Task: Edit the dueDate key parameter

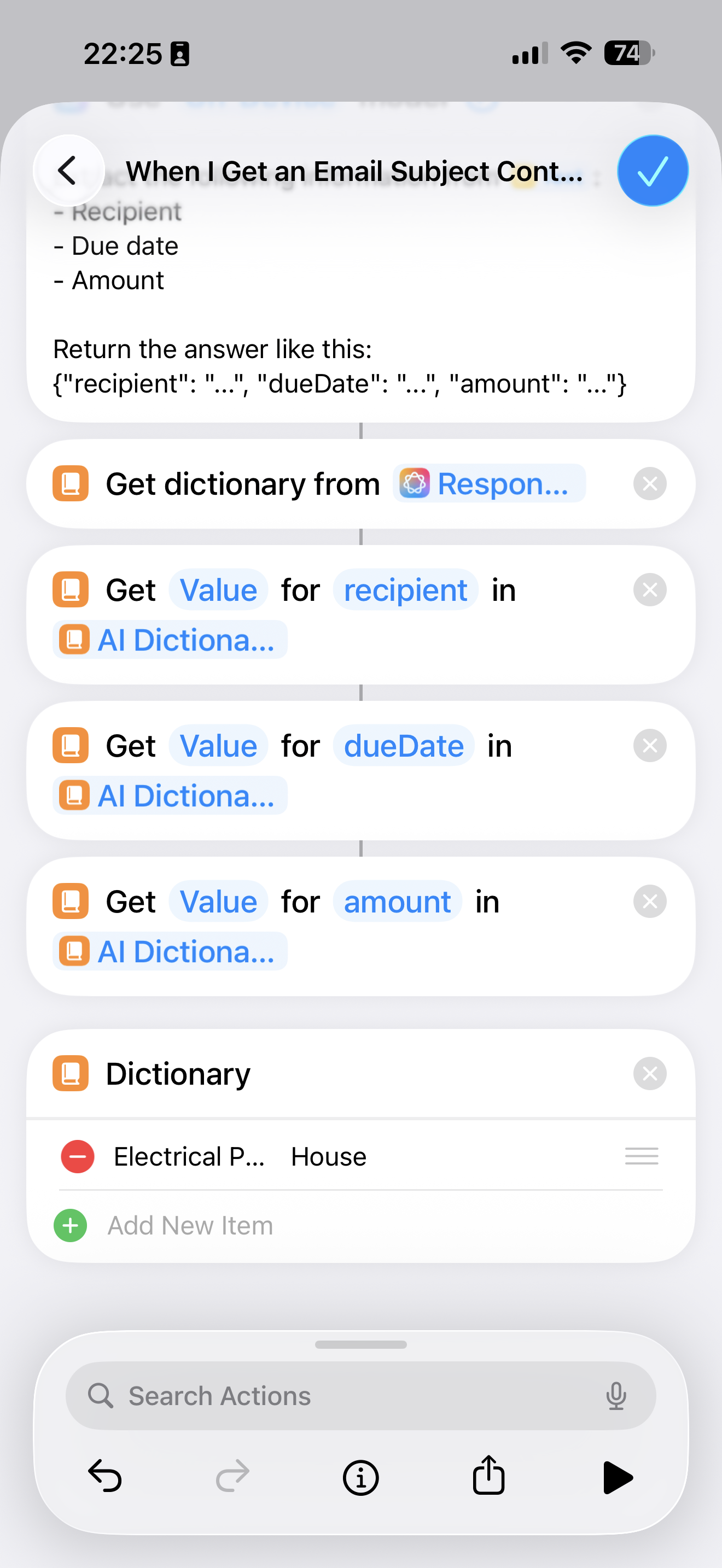Action: pos(403,746)
